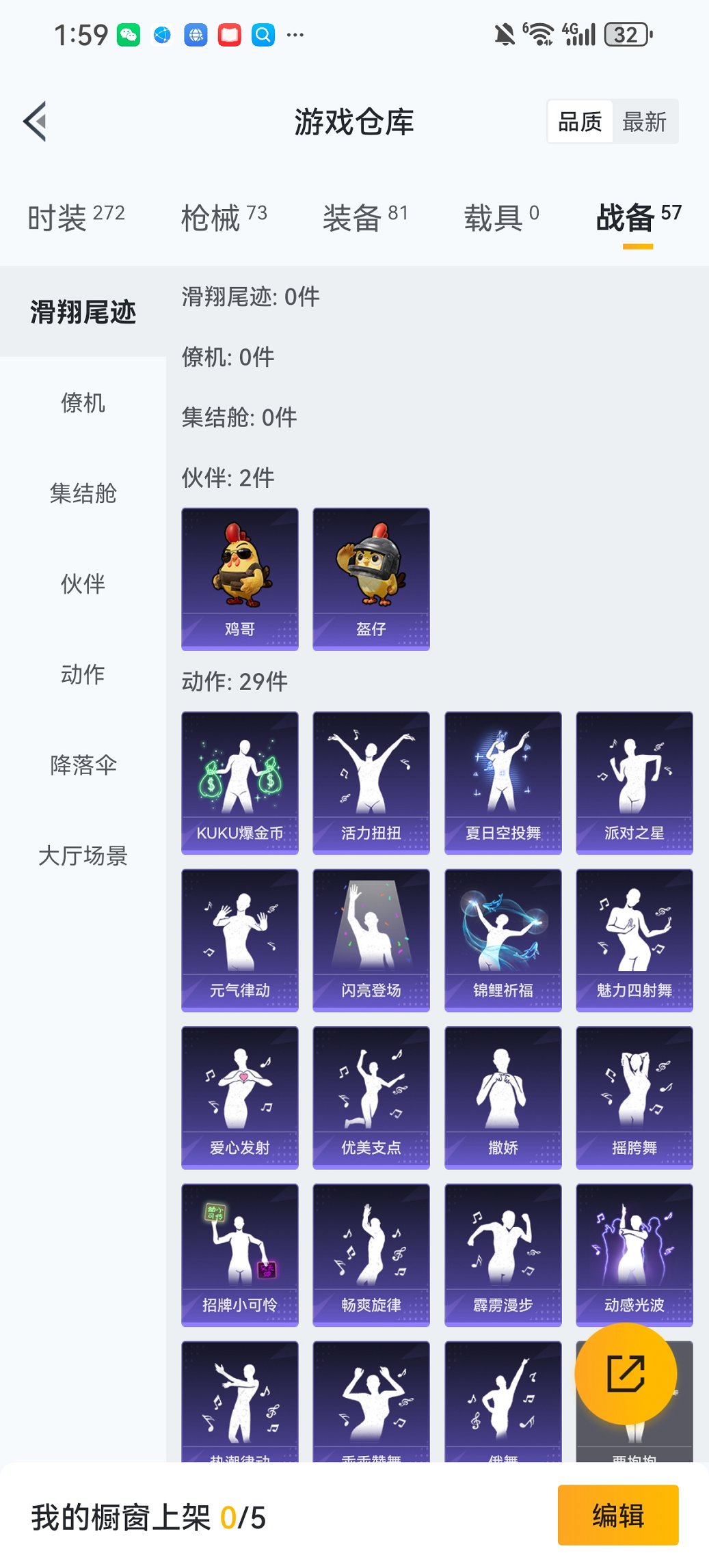709x1568 pixels.
Task: Expand the 伙伴 sidebar section
Action: pos(83,584)
